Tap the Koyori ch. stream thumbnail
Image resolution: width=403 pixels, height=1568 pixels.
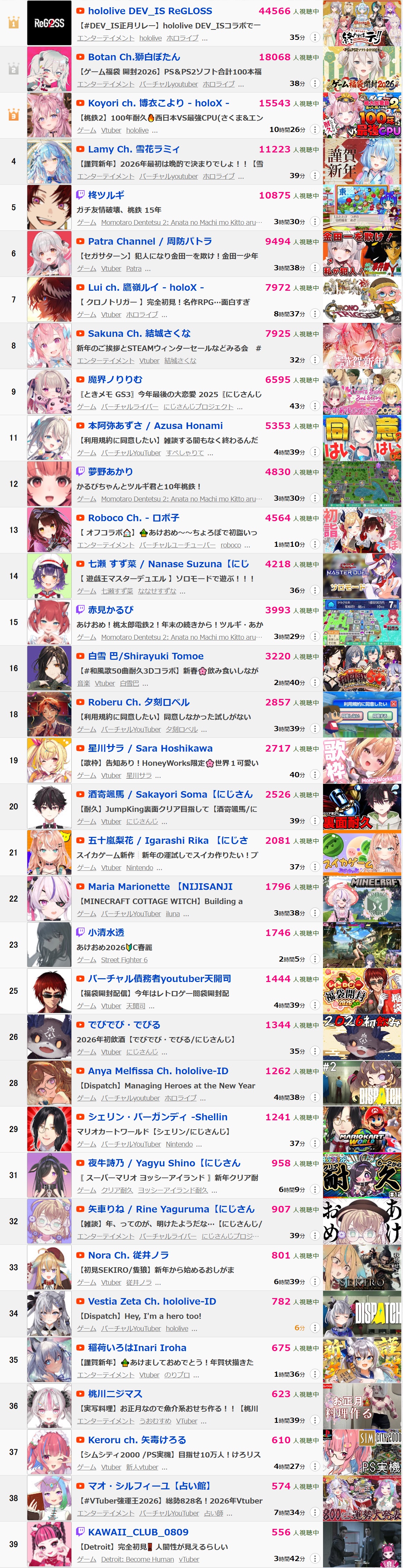pyautogui.click(x=362, y=115)
